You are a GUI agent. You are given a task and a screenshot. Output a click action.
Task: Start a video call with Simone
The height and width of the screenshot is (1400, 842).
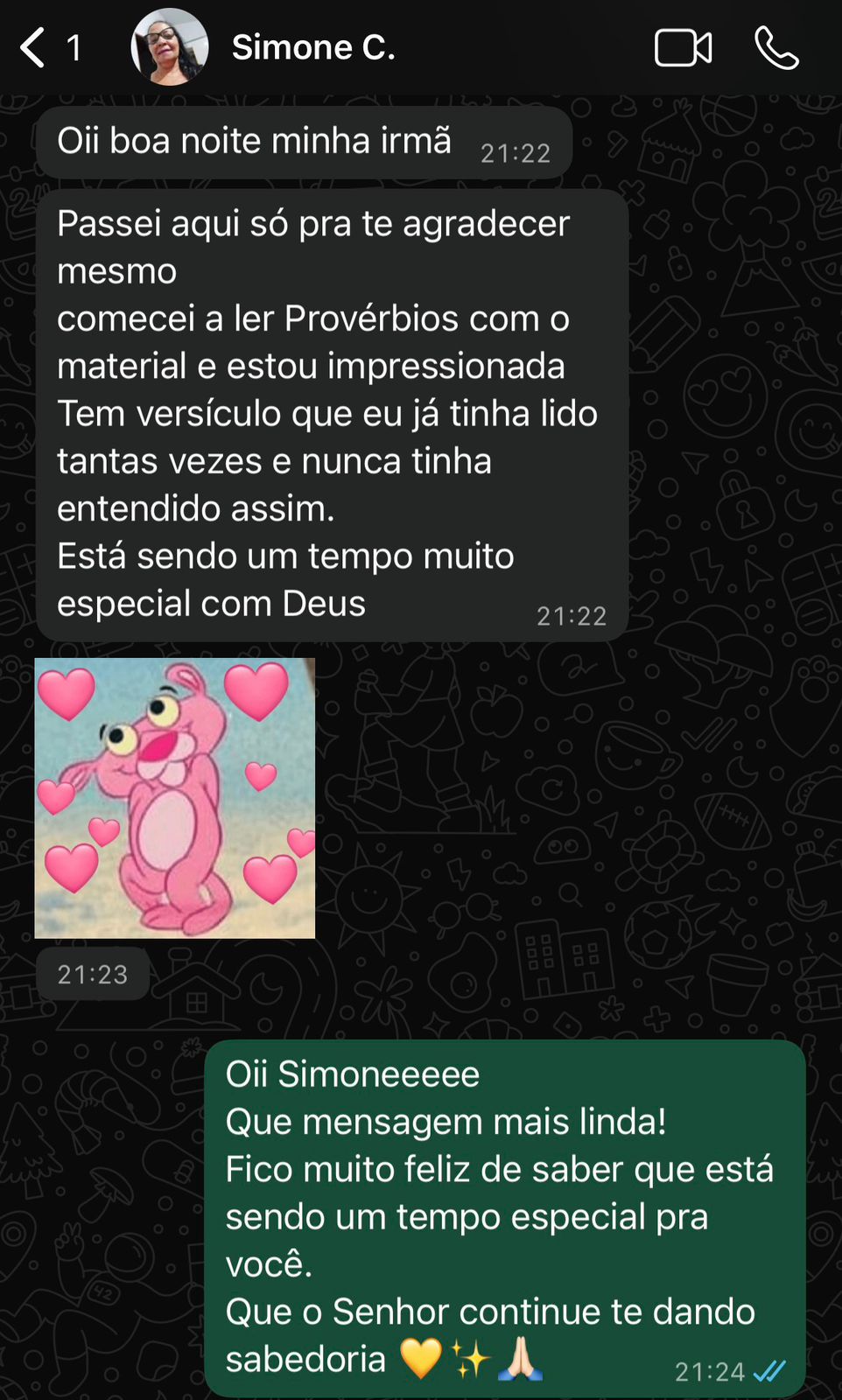point(683,48)
